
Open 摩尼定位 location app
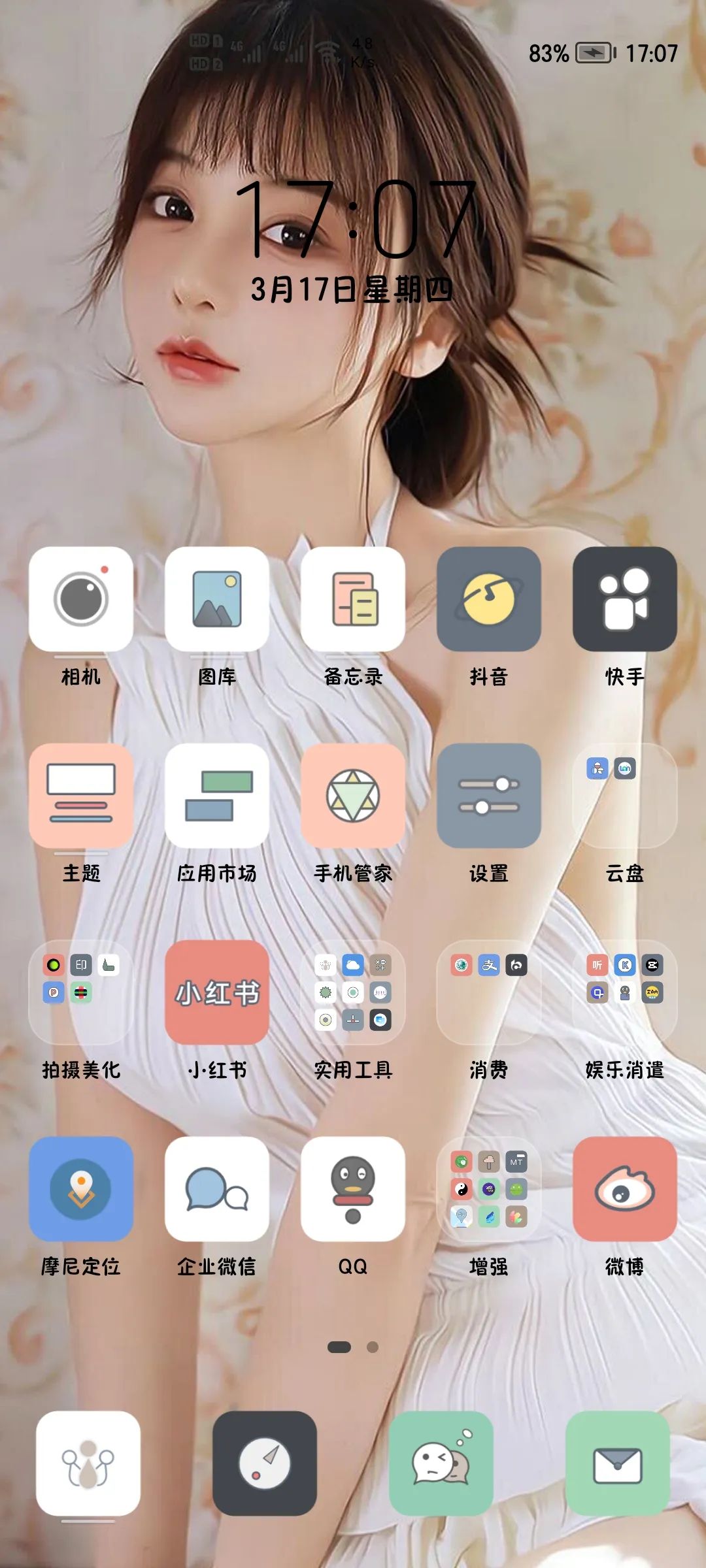(81, 1189)
